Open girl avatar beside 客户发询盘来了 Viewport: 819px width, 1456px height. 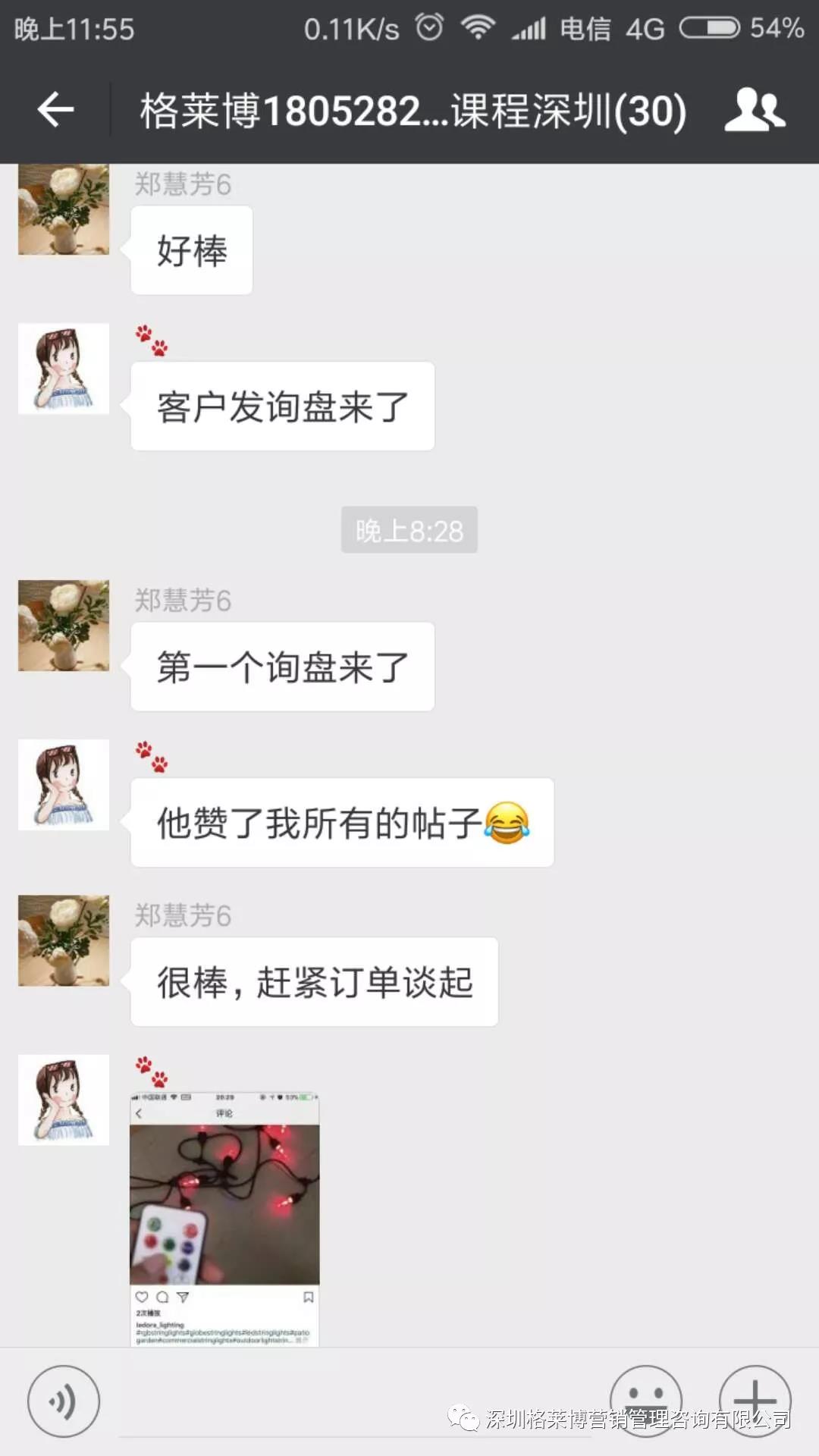point(64,369)
